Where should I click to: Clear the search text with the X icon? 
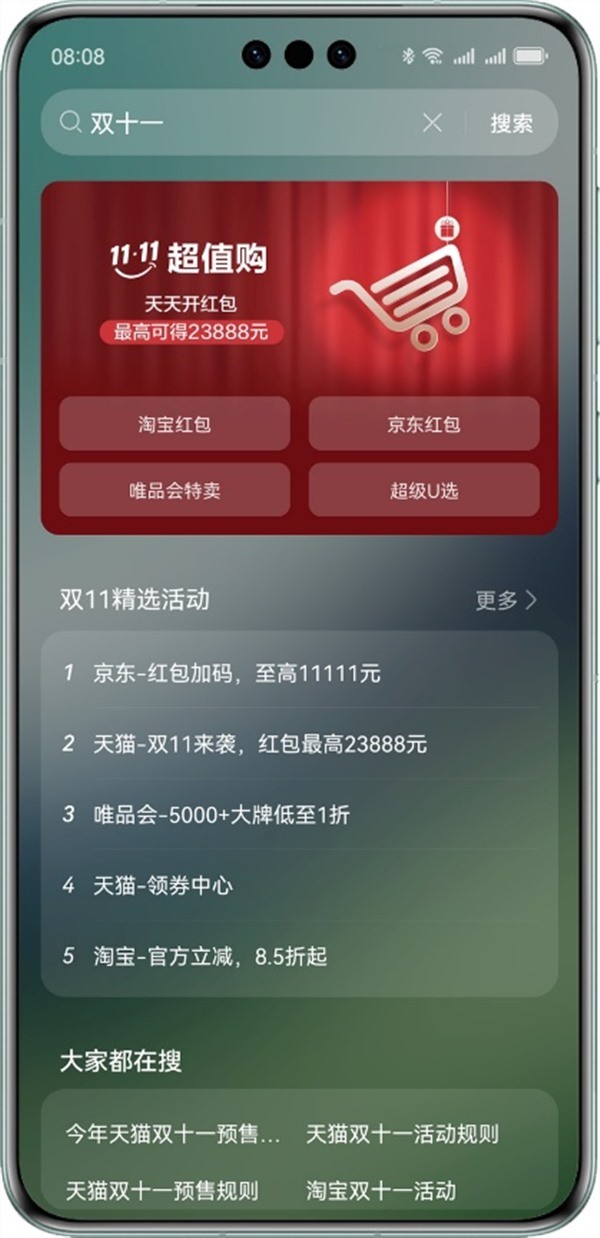432,123
